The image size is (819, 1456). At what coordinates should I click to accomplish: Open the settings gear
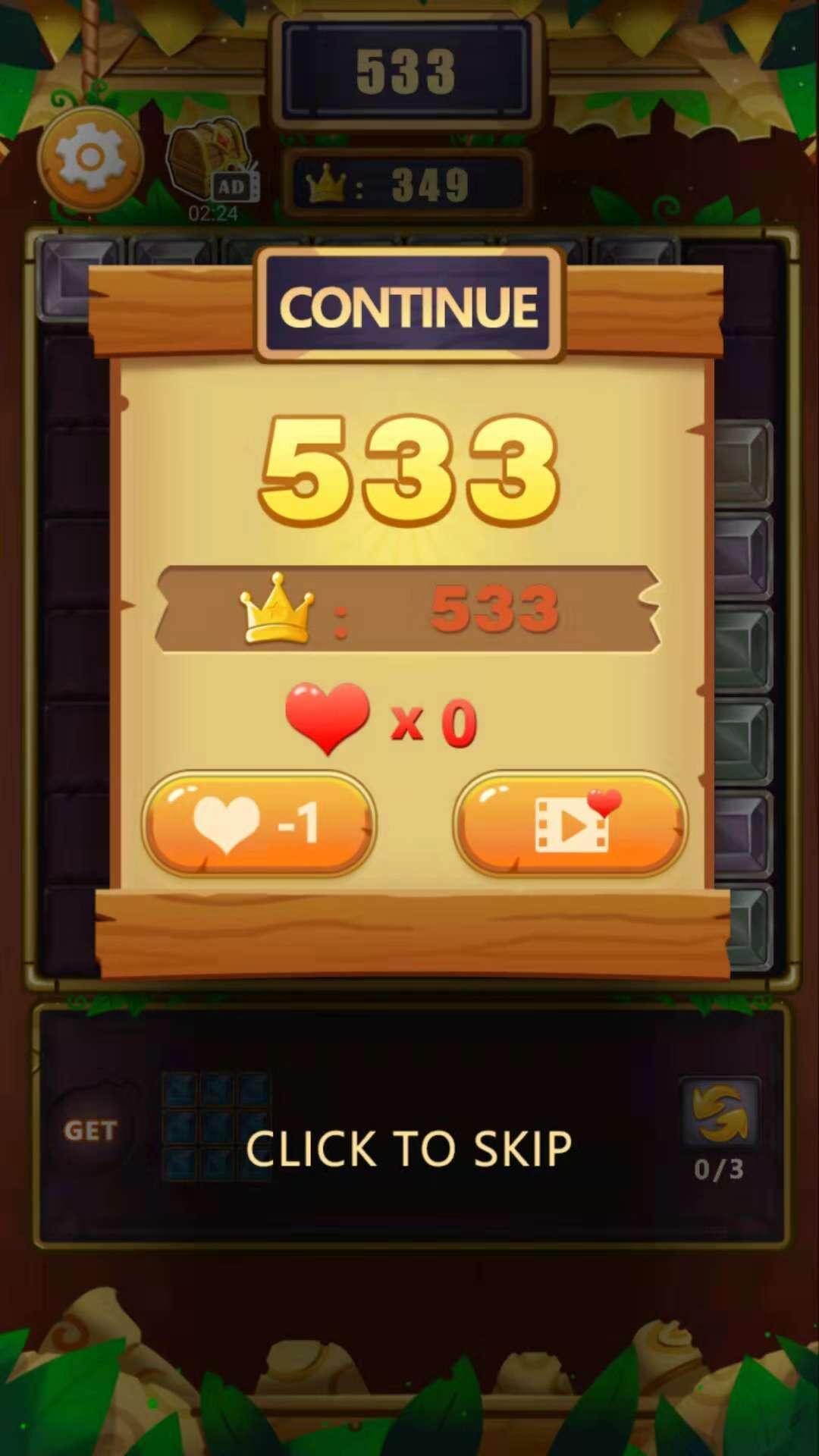90,158
